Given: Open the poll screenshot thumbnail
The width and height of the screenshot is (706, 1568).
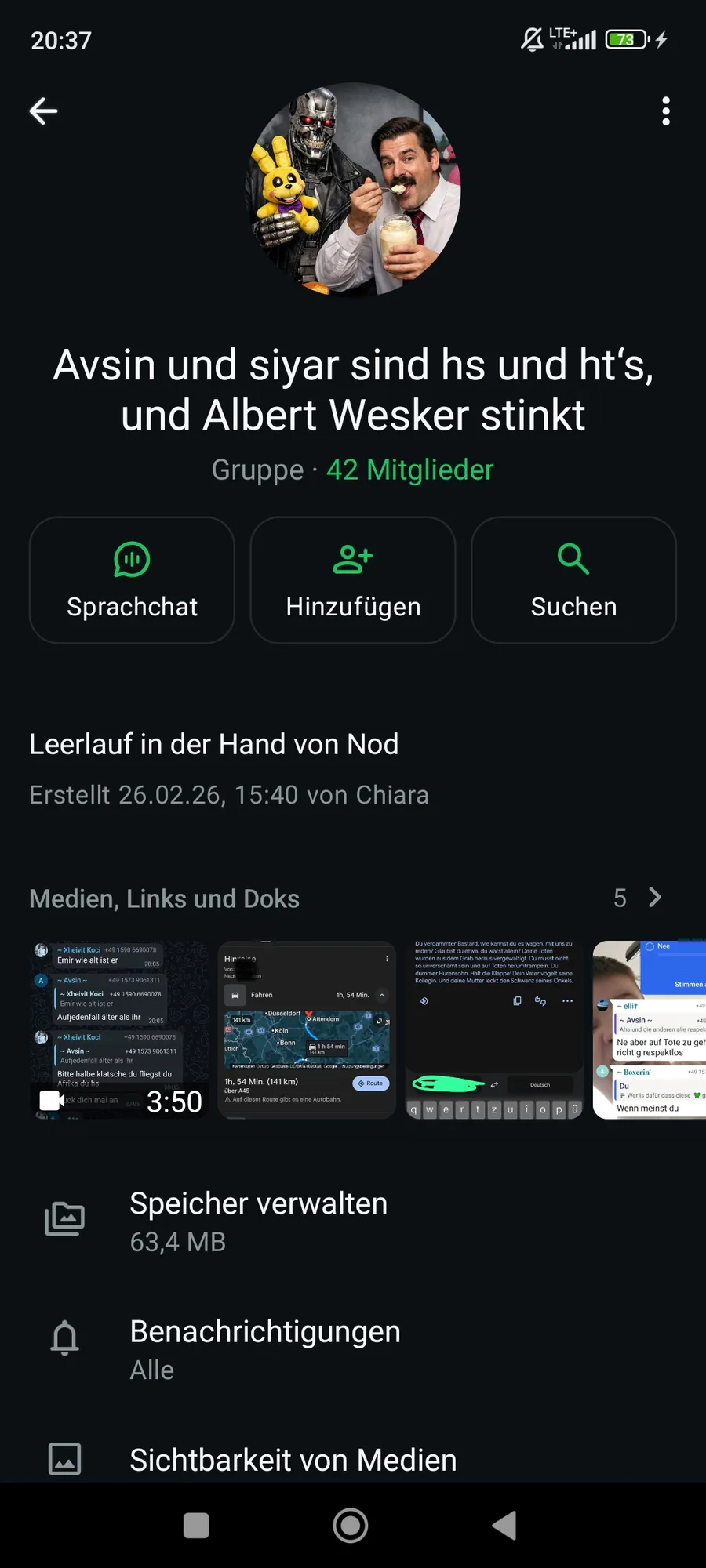Looking at the screenshot, I should click(650, 1029).
